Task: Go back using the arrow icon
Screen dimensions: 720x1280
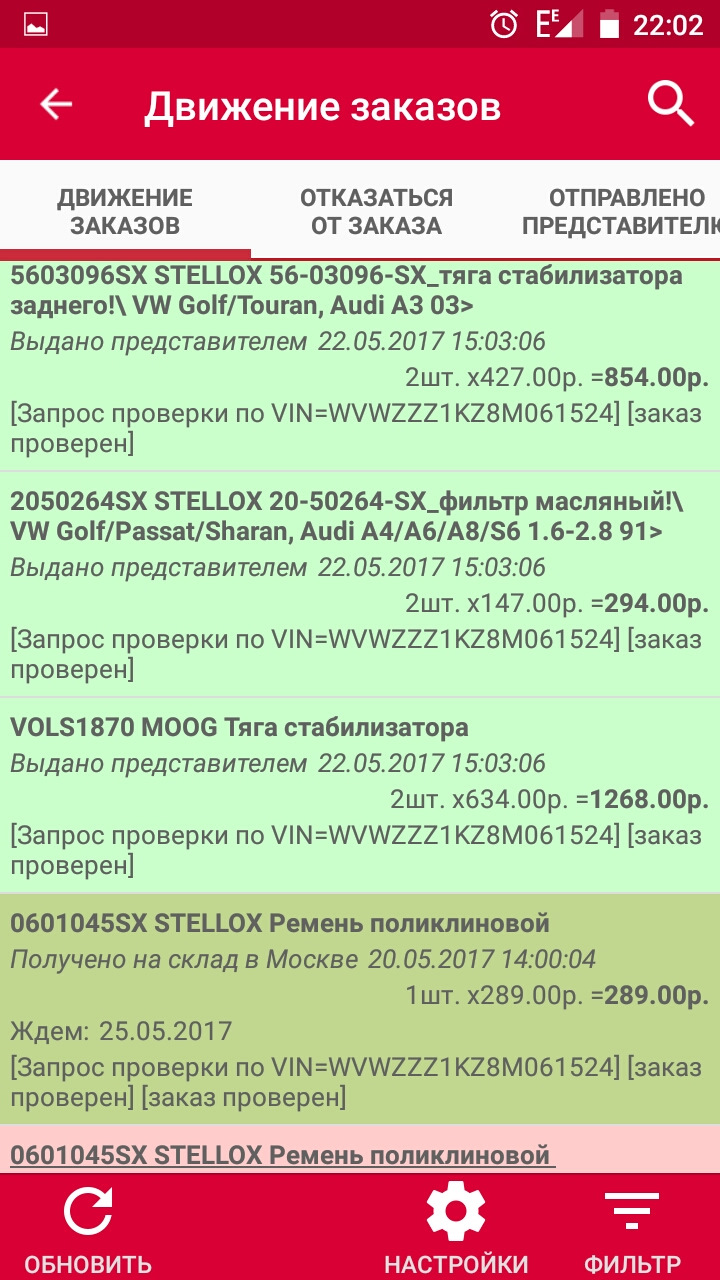Action: click(56, 105)
